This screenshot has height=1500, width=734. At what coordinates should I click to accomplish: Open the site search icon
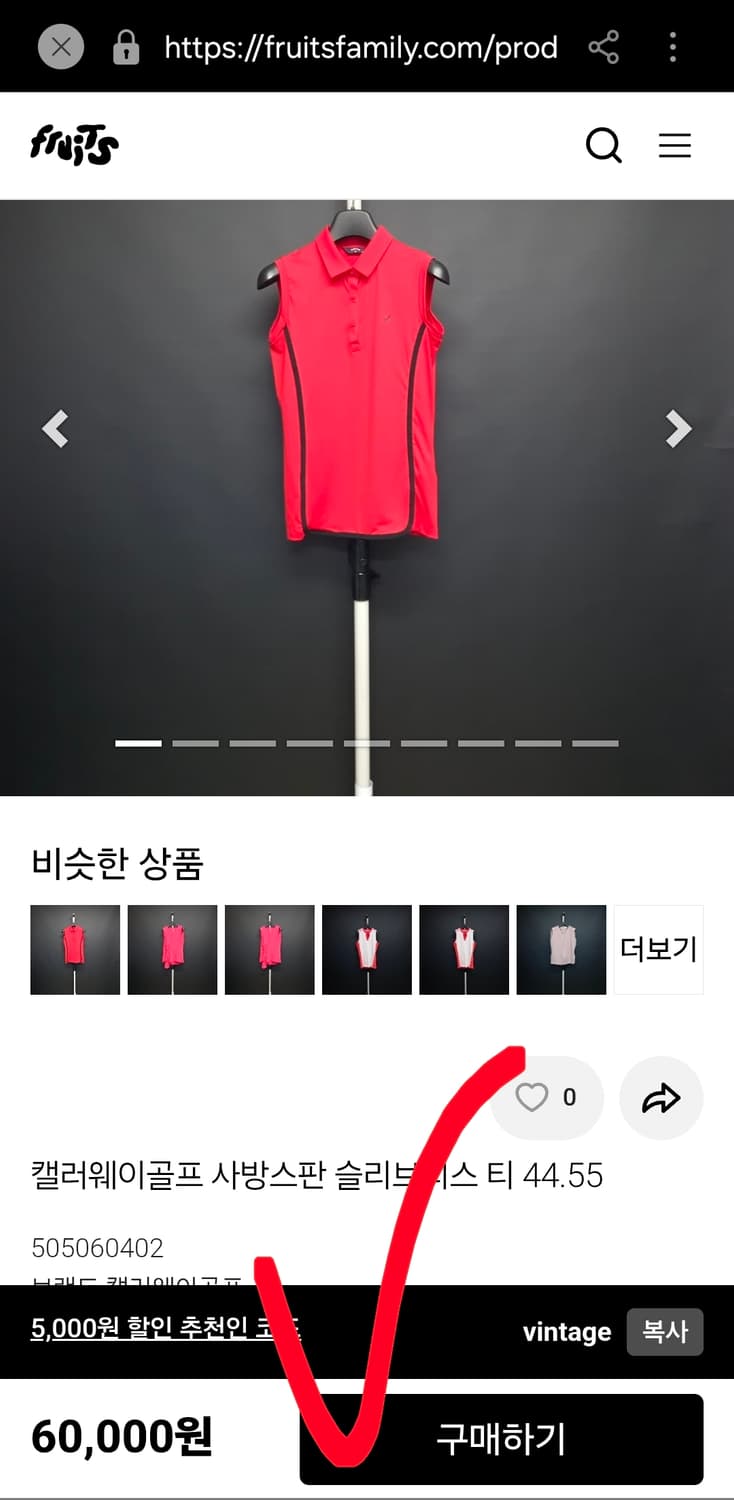(604, 145)
